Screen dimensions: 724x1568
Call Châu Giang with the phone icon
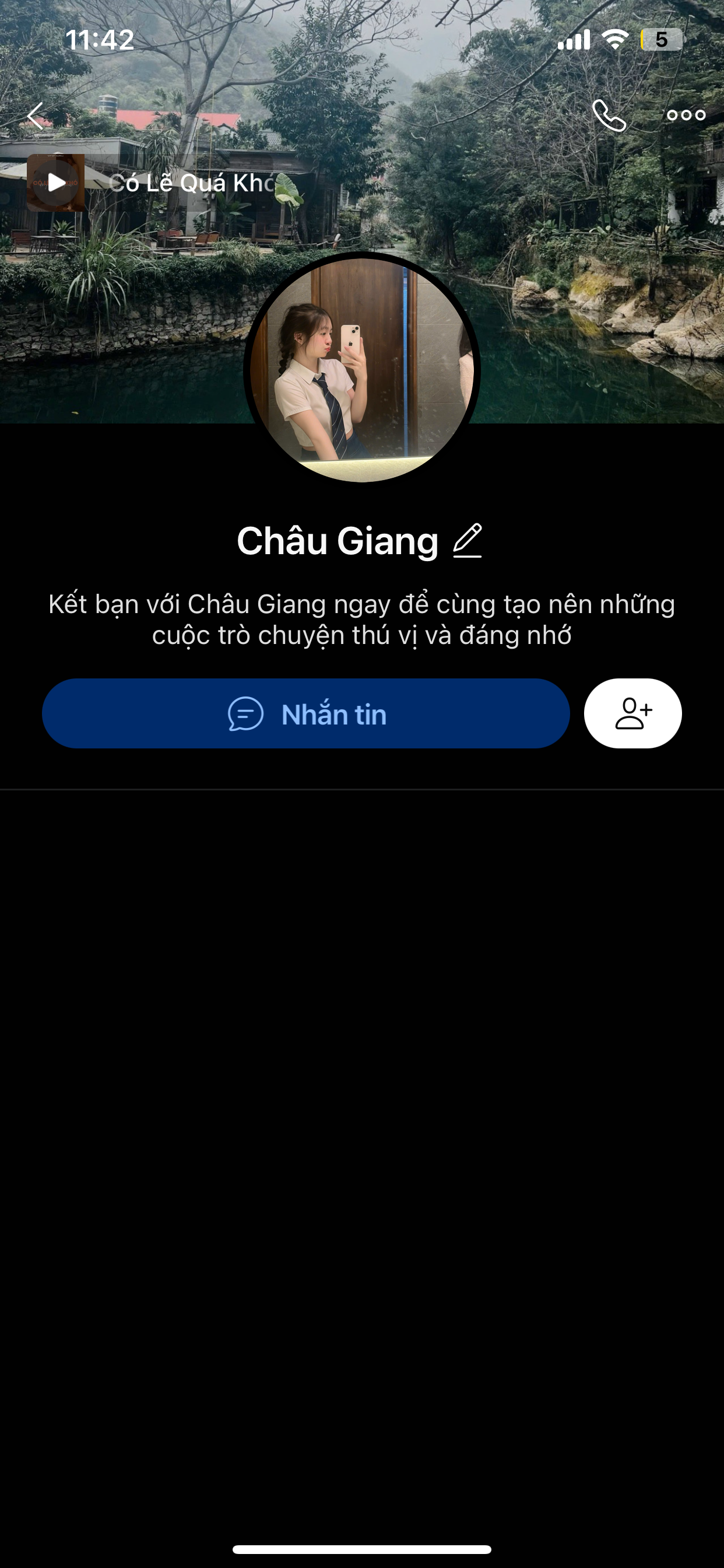pos(609,116)
